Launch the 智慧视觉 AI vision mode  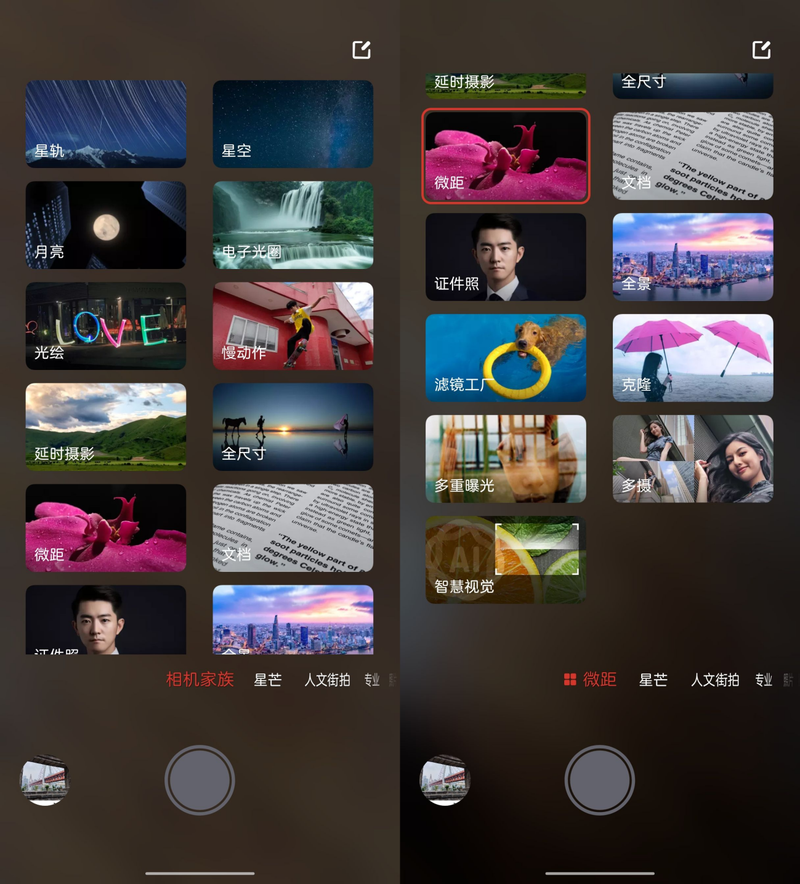[506, 560]
